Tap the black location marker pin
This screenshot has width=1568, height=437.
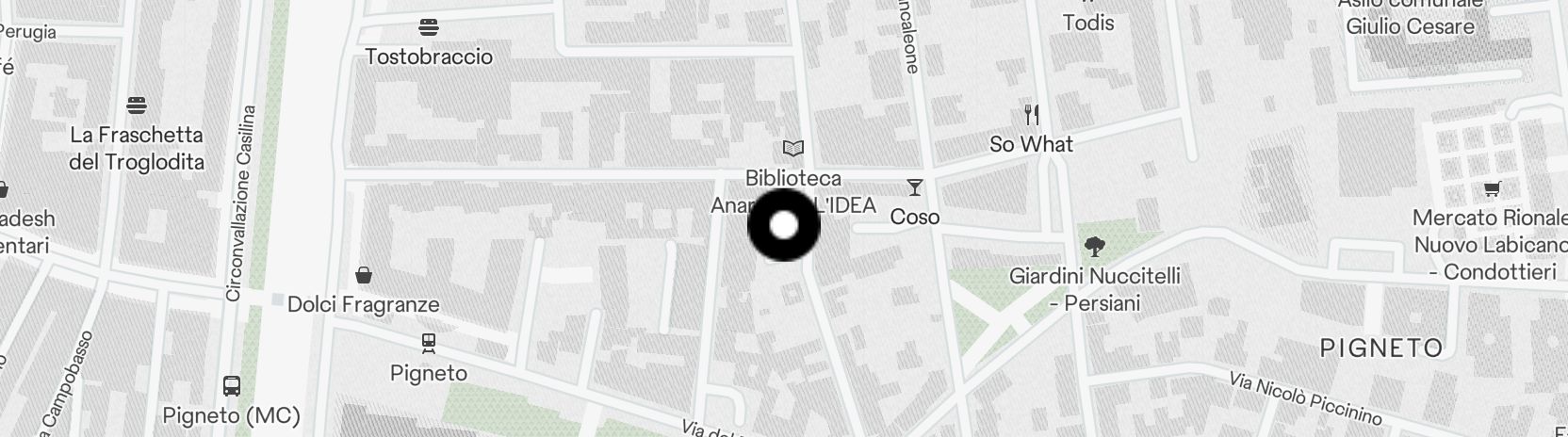pos(783,226)
